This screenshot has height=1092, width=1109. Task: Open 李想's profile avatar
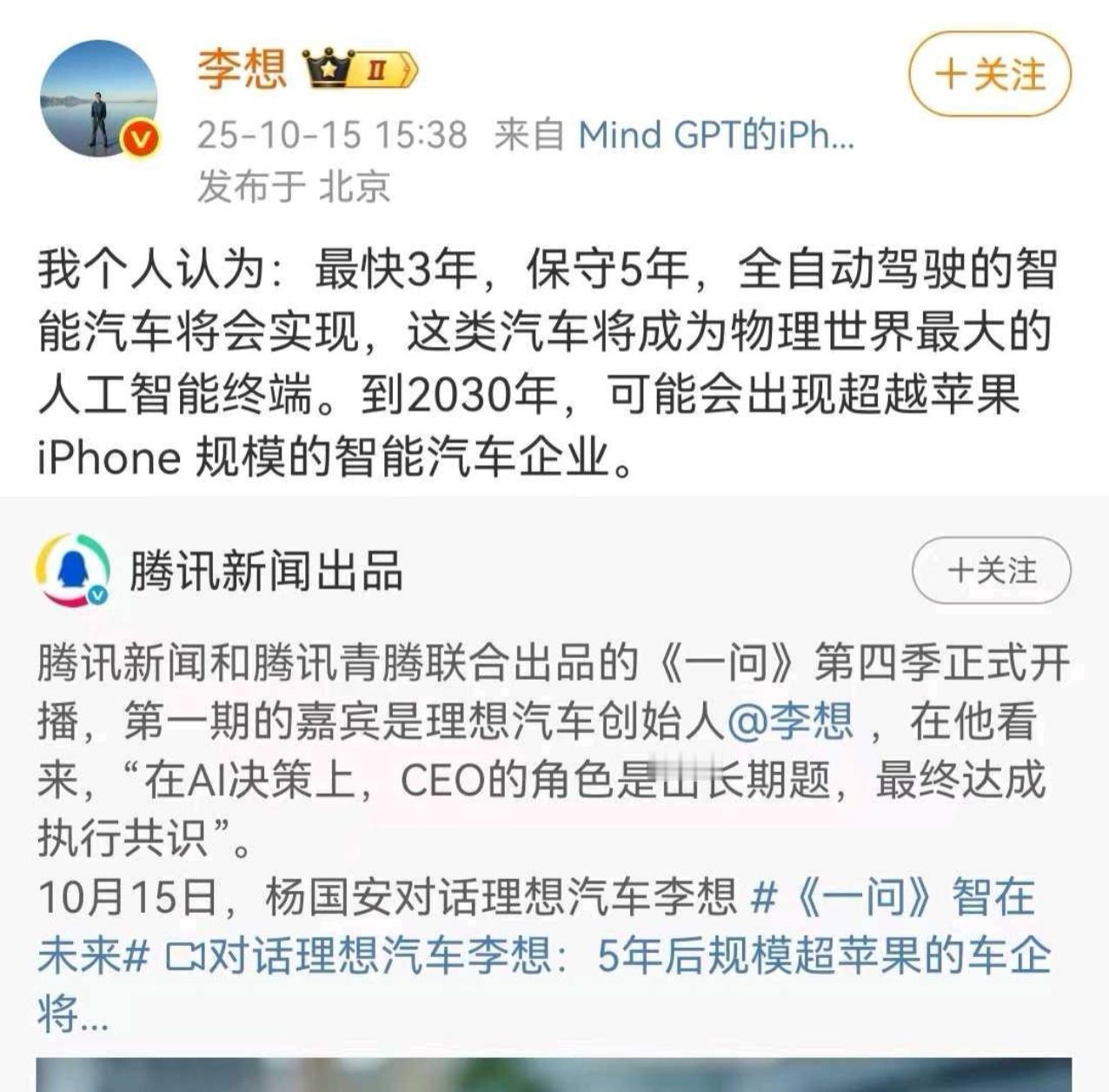pyautogui.click(x=98, y=98)
